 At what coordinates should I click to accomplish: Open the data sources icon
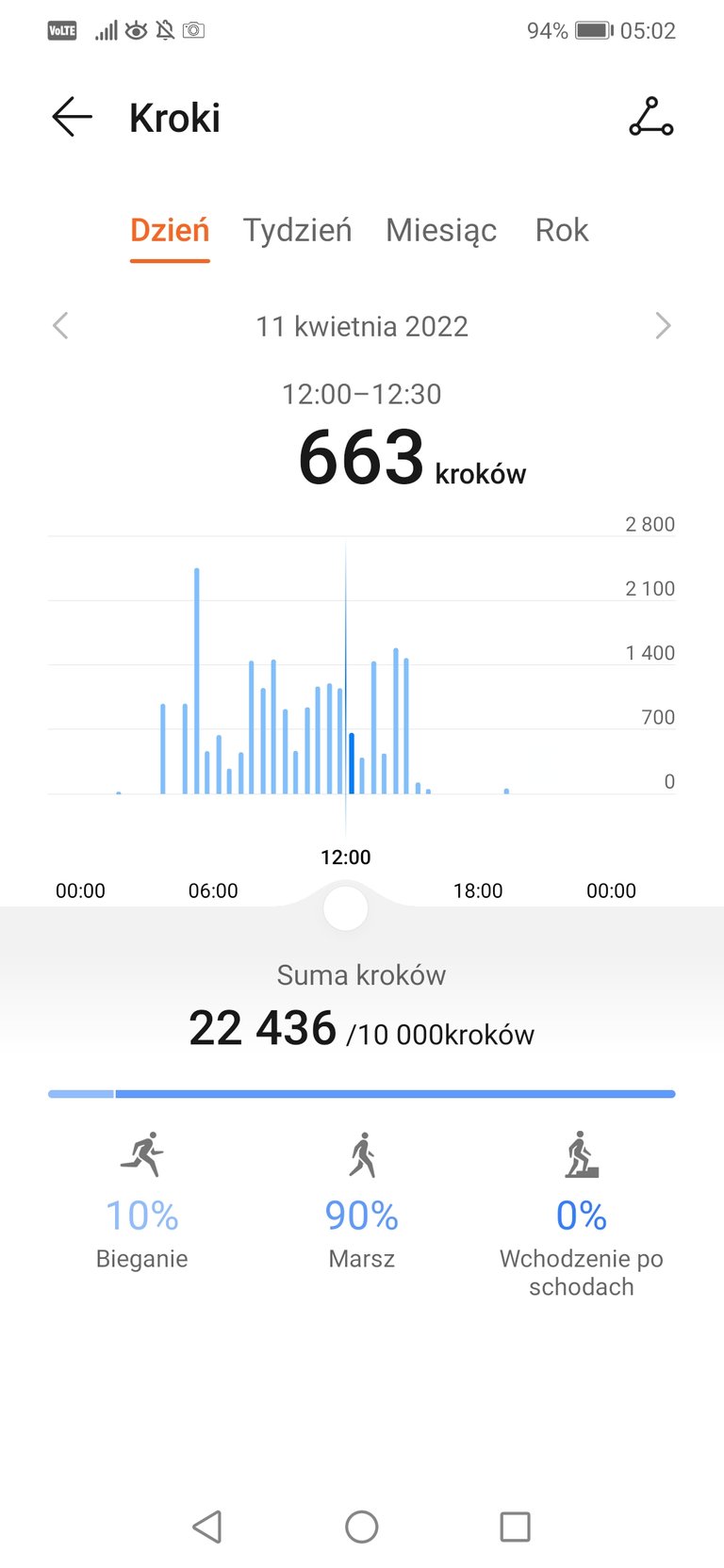click(x=650, y=118)
